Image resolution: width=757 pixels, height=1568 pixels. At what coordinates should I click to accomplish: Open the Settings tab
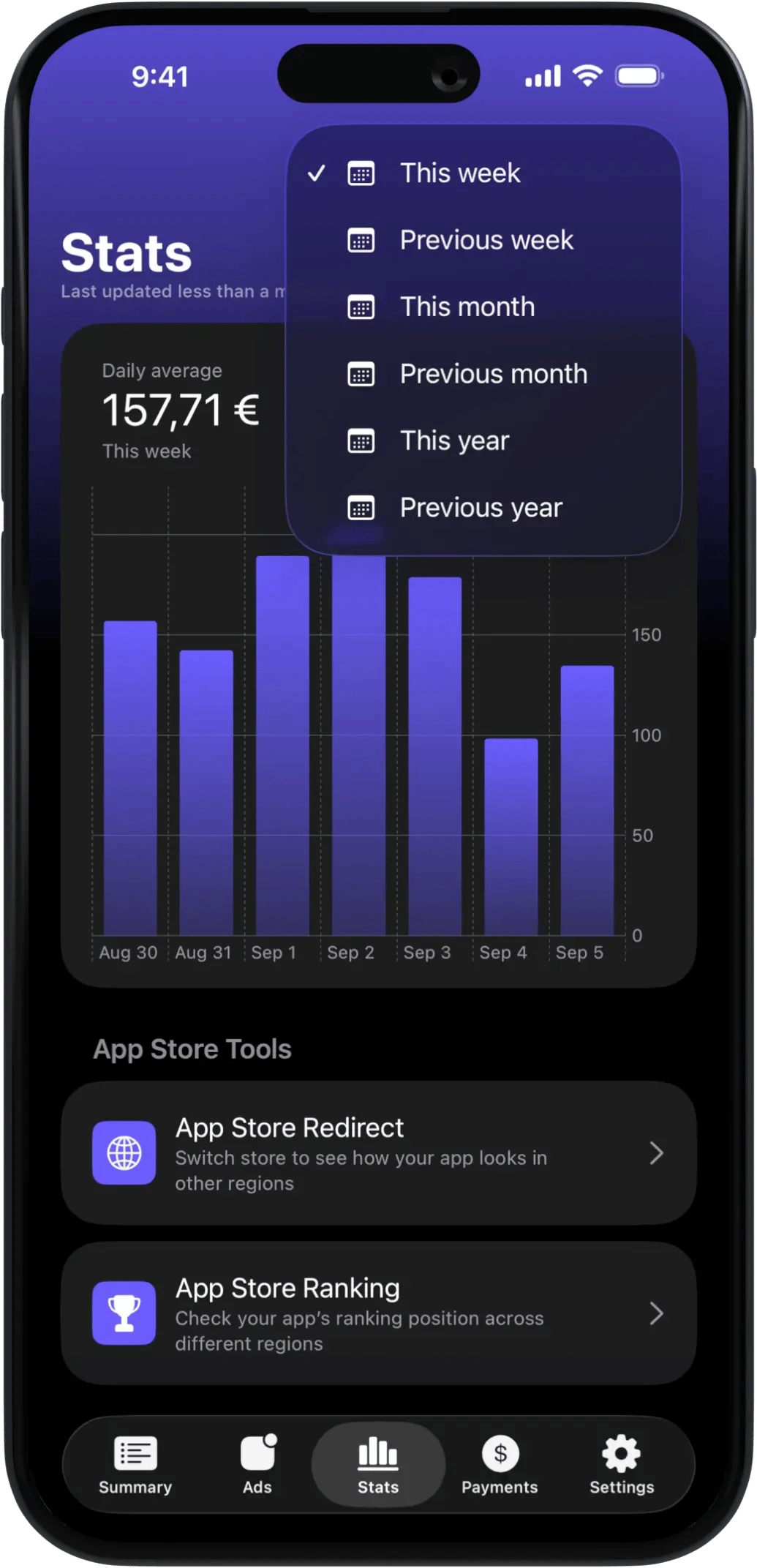(622, 1464)
